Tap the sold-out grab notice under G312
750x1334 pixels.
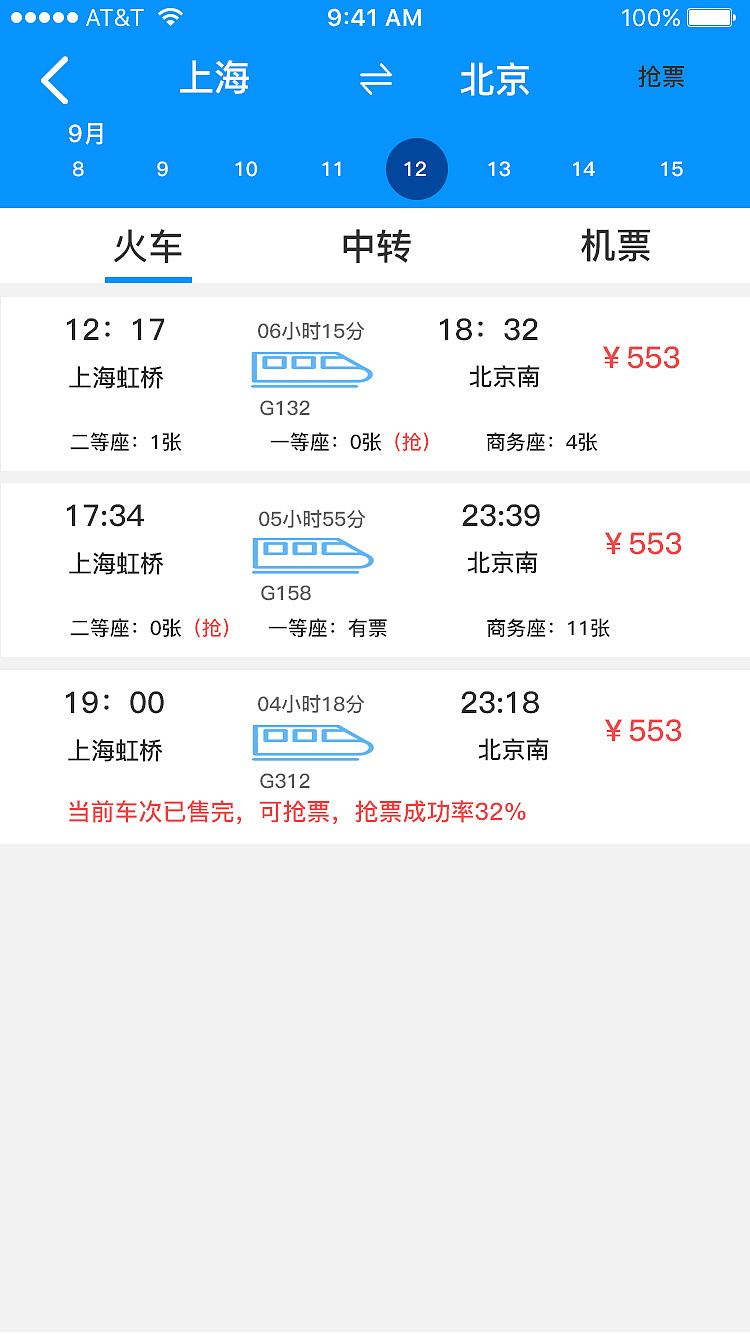tap(295, 812)
